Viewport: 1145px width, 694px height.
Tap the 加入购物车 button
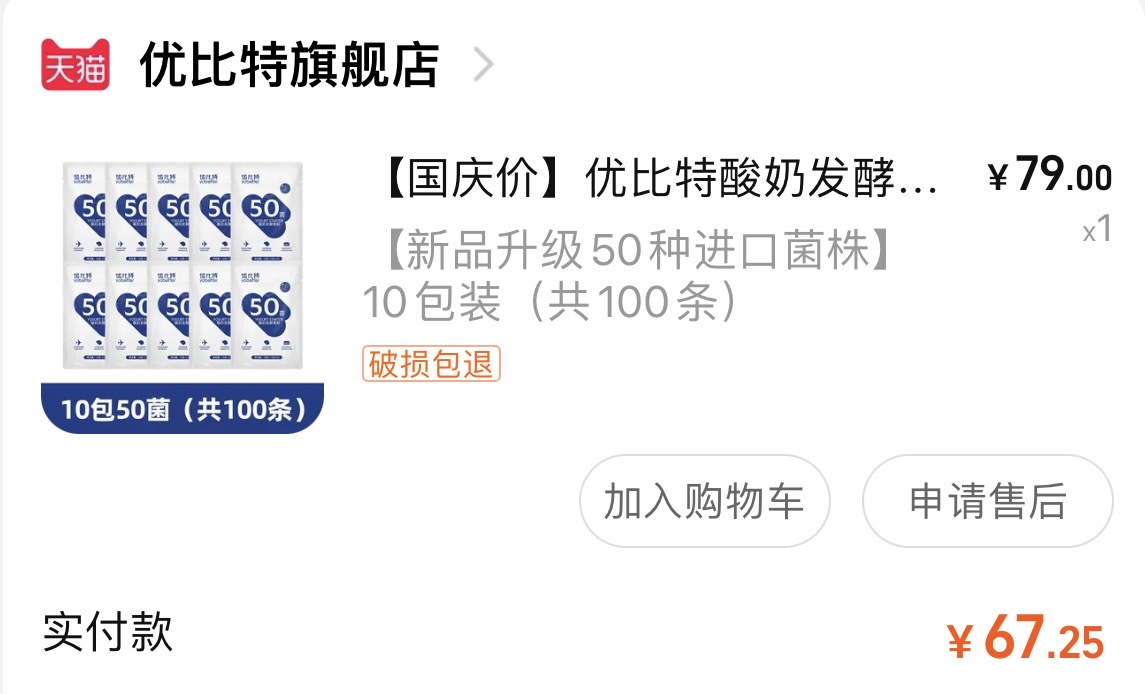(704, 501)
